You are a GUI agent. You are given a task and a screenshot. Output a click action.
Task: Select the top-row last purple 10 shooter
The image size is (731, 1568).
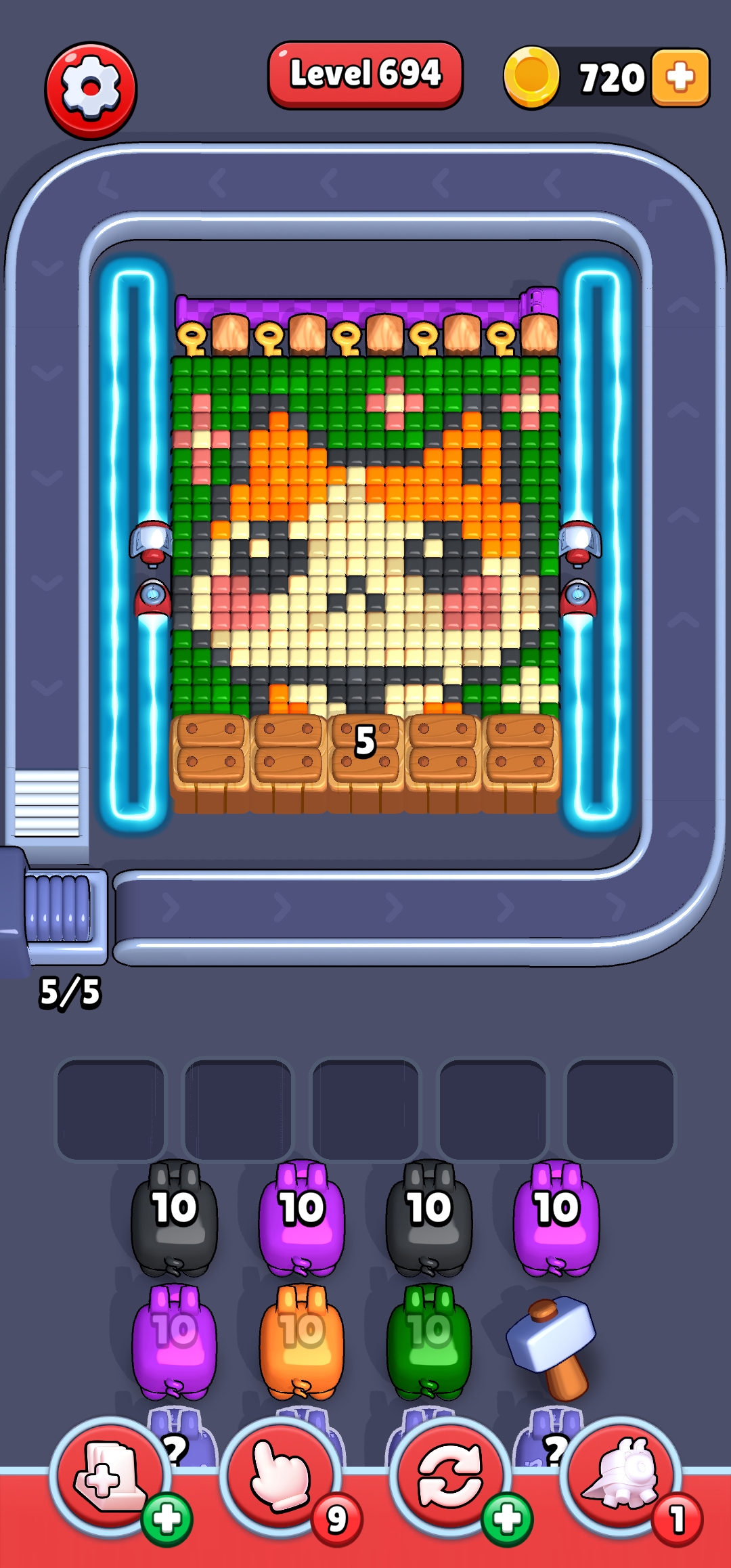click(556, 1217)
